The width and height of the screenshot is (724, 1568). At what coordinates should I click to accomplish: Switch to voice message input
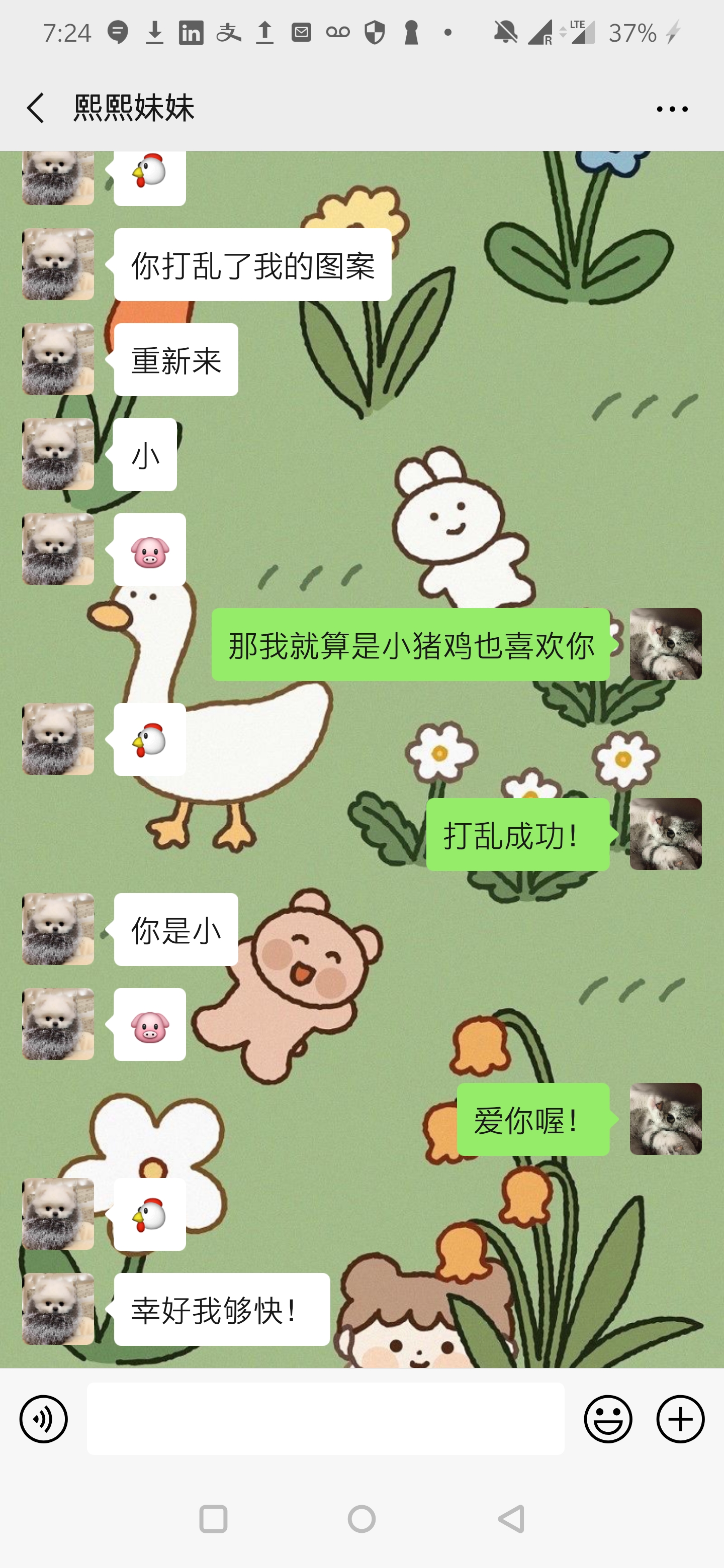(43, 1419)
